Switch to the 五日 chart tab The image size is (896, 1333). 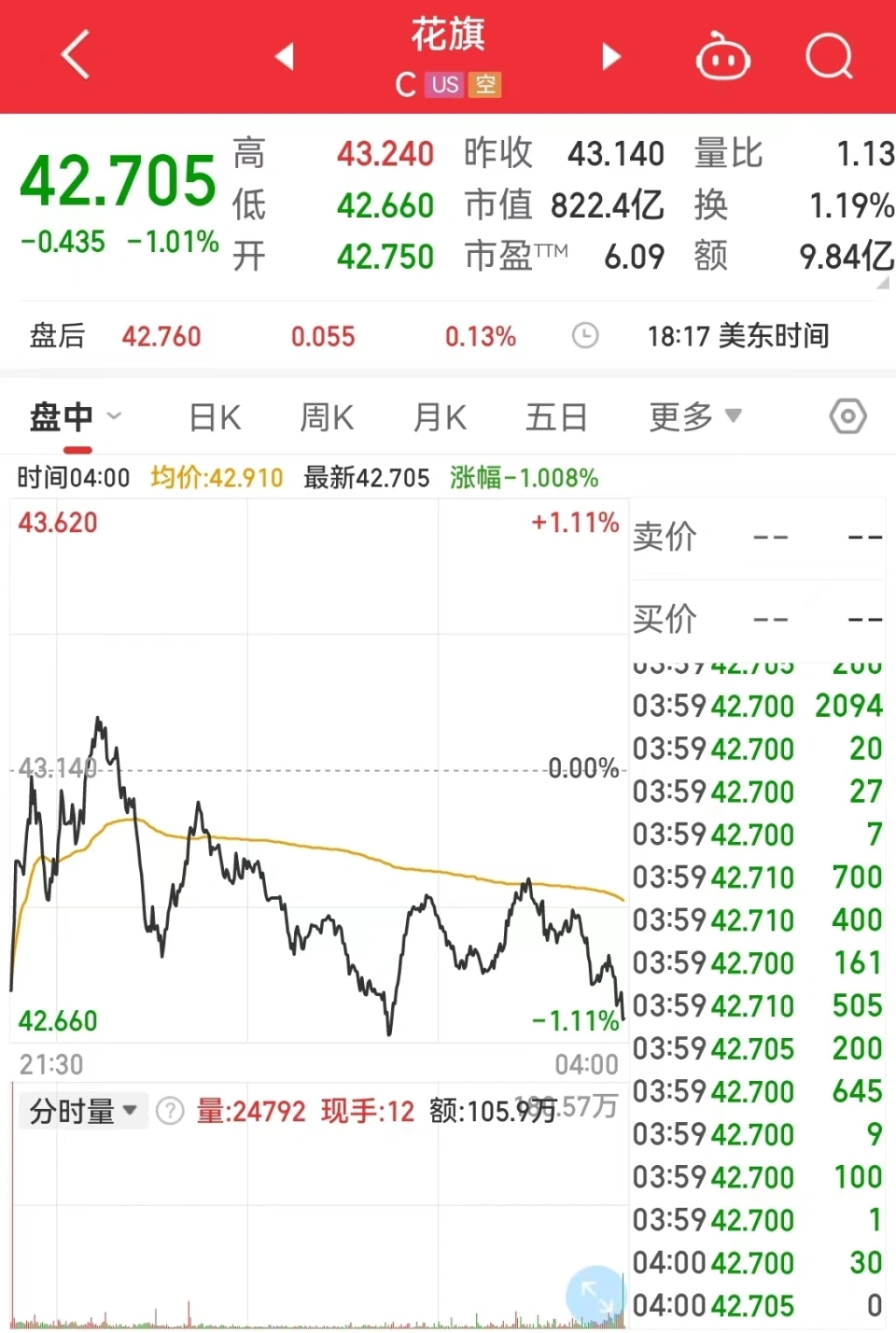[556, 417]
